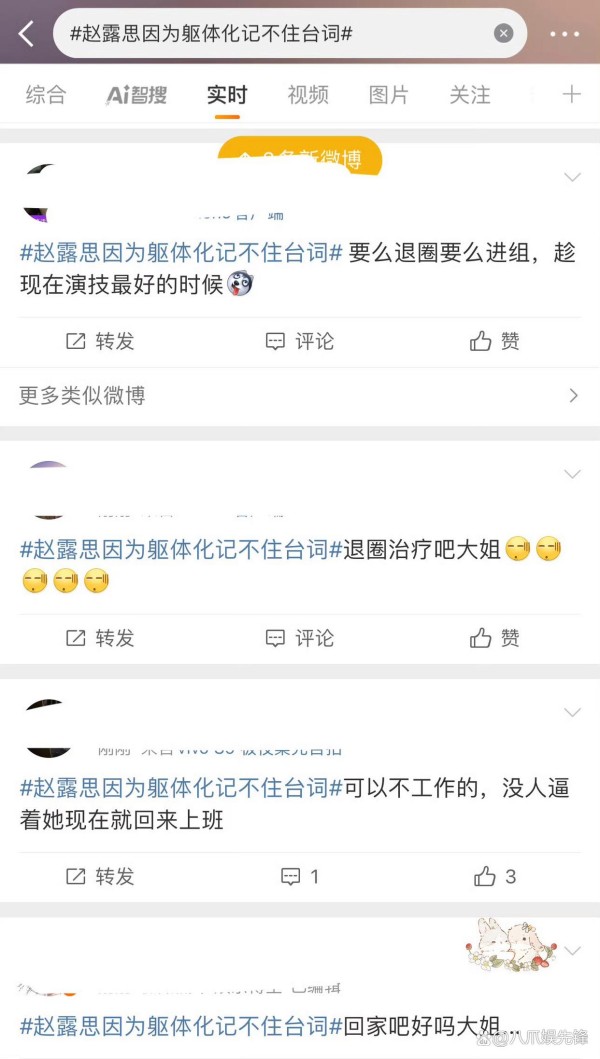This screenshot has width=600, height=1059.
Task: Add a tab with the plus icon
Action: pos(571,95)
